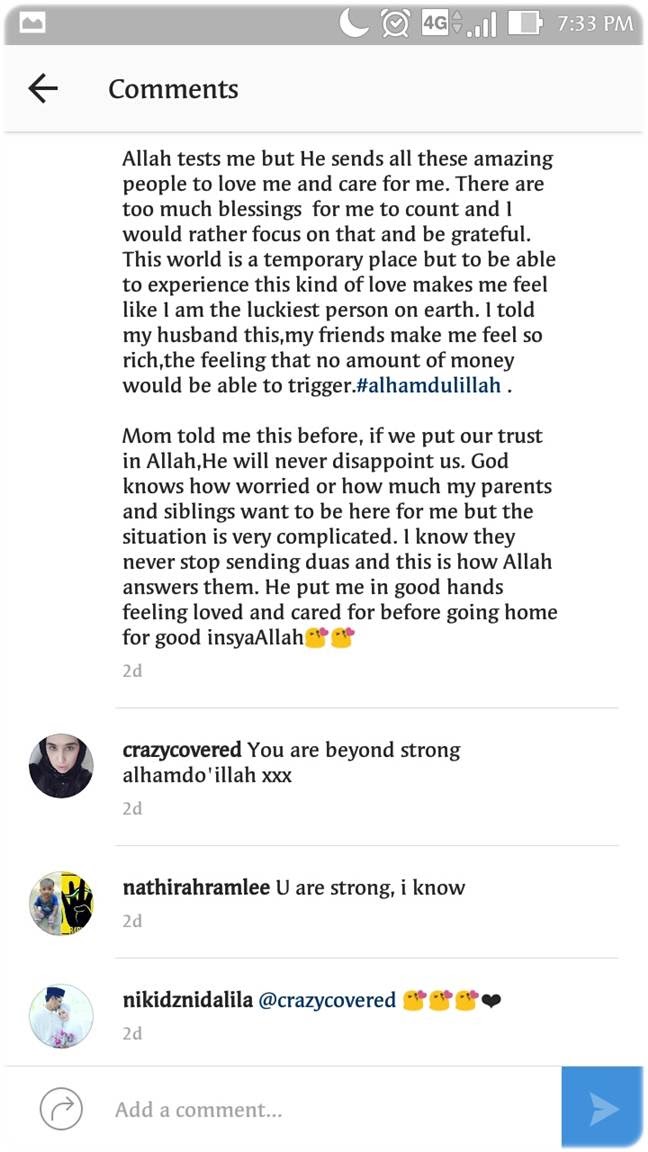648x1152 pixels.
Task: Open crazycovered's profile picture
Action: [x=61, y=766]
